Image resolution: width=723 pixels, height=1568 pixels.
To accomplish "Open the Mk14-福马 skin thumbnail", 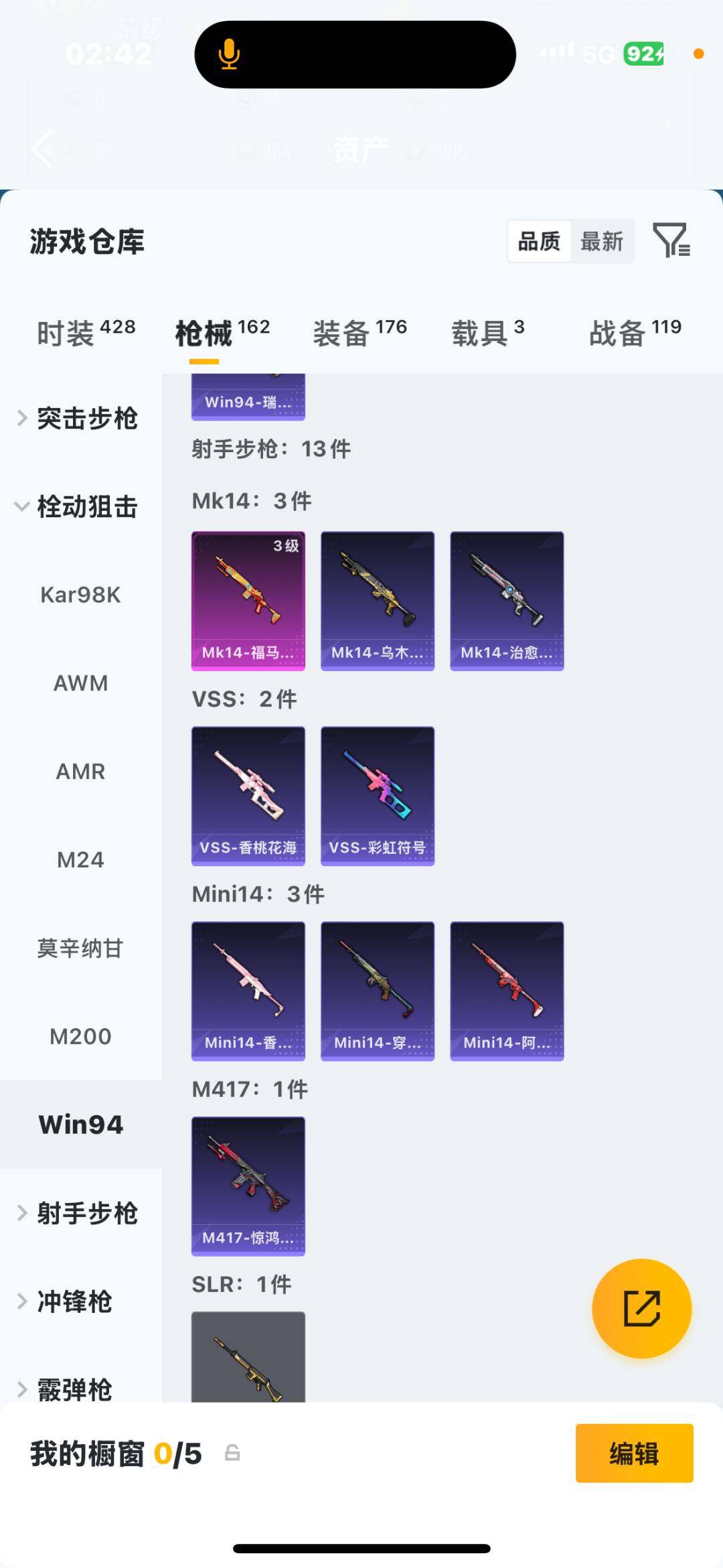I will 248,599.
